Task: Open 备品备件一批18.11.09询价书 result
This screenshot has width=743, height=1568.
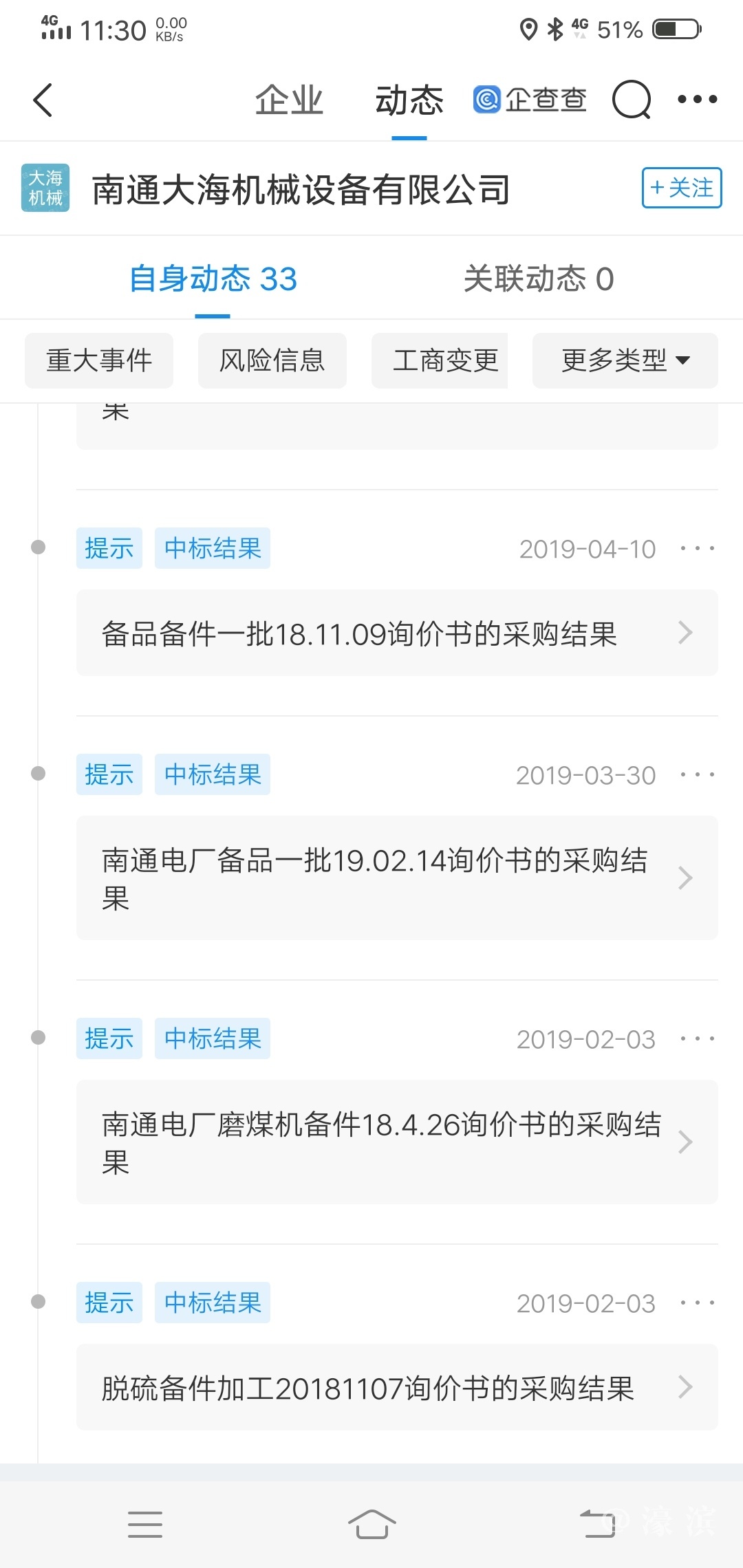Action: [x=397, y=633]
